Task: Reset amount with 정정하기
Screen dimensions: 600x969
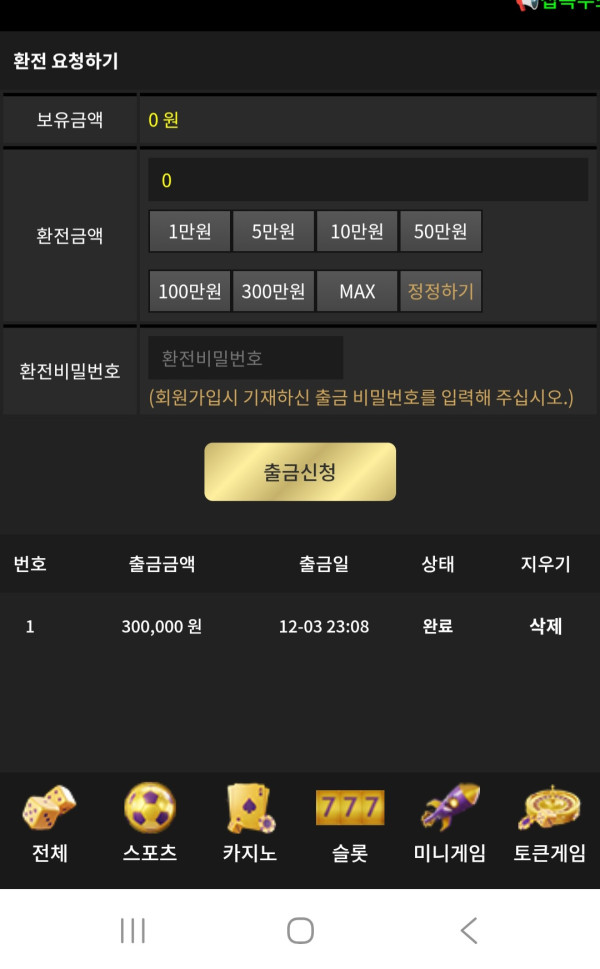Action: 440,291
